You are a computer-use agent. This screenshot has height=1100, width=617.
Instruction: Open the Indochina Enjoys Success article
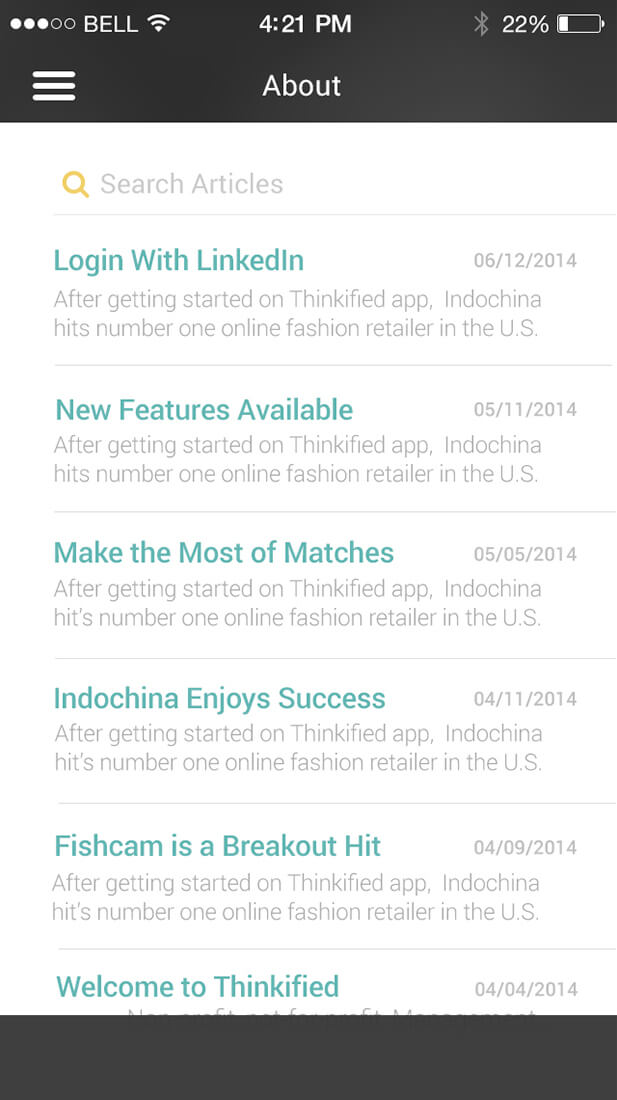click(x=219, y=698)
